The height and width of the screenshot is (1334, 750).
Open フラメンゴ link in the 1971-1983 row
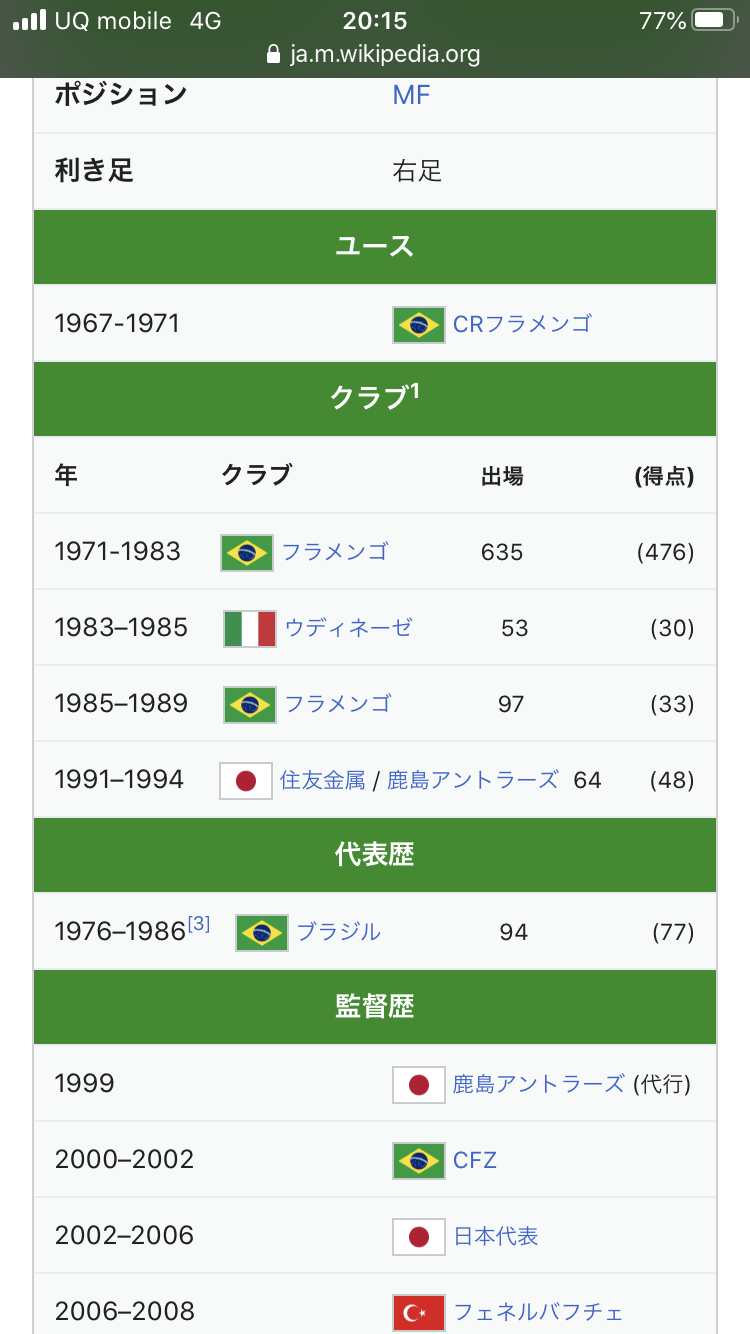click(x=335, y=551)
